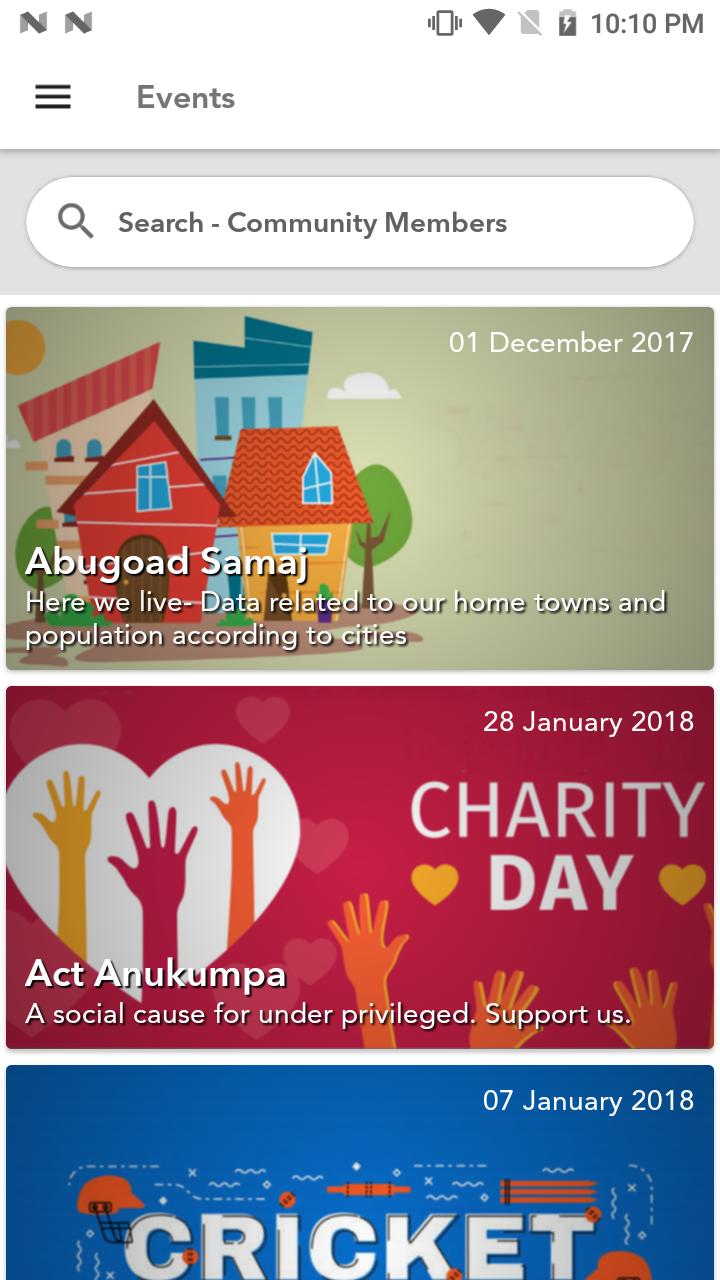
Task: Open the navigation drawer menu
Action: (53, 97)
